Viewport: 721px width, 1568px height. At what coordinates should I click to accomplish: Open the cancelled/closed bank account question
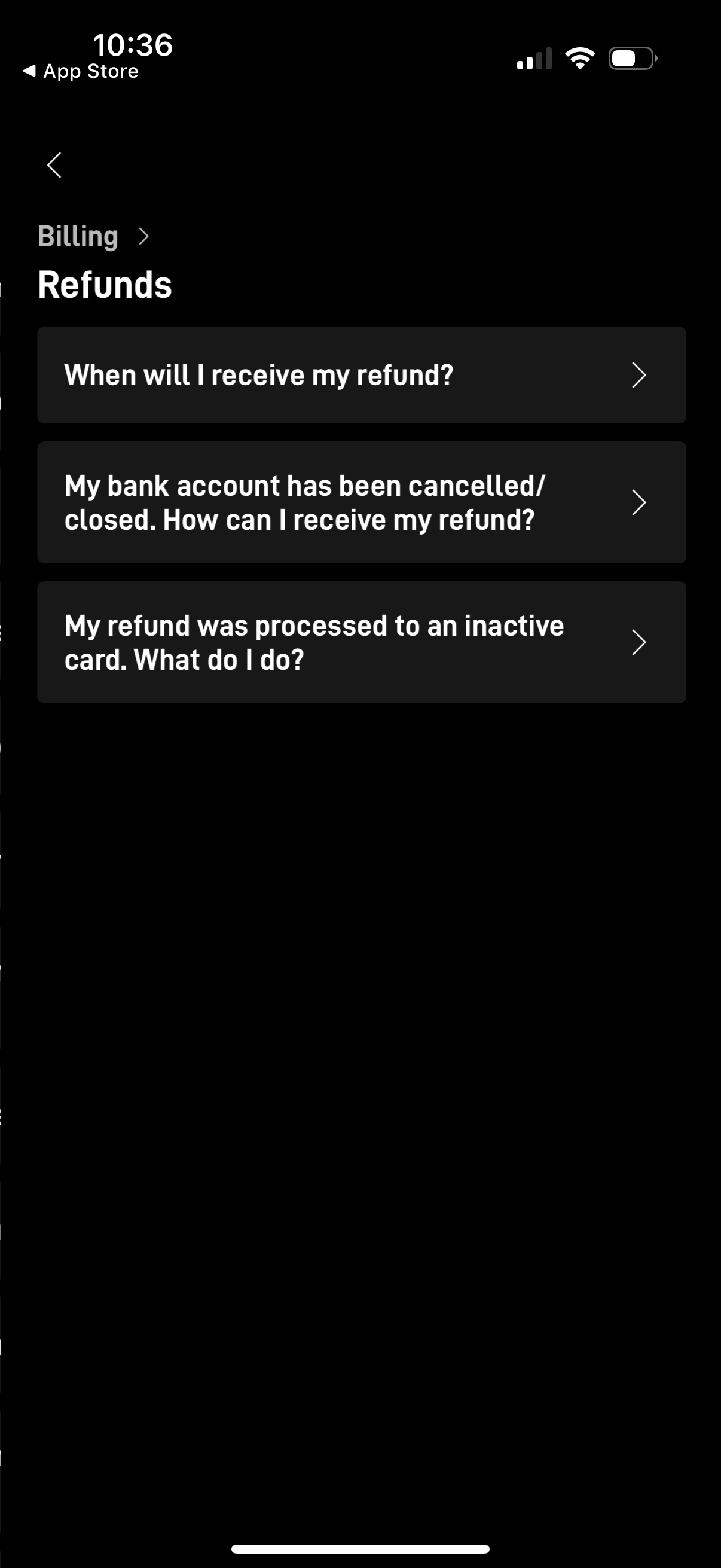pos(362,502)
